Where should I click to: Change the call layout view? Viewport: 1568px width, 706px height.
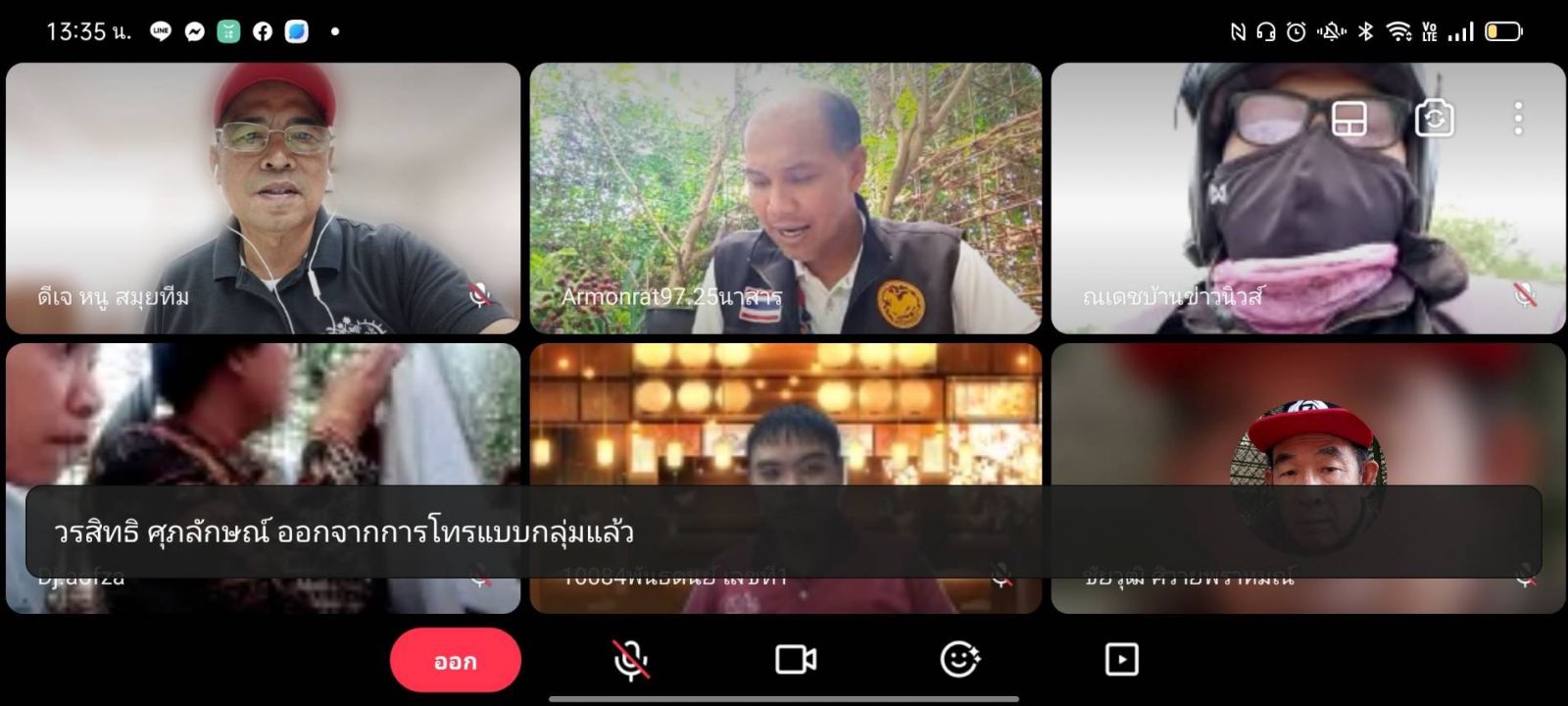click(x=1349, y=120)
